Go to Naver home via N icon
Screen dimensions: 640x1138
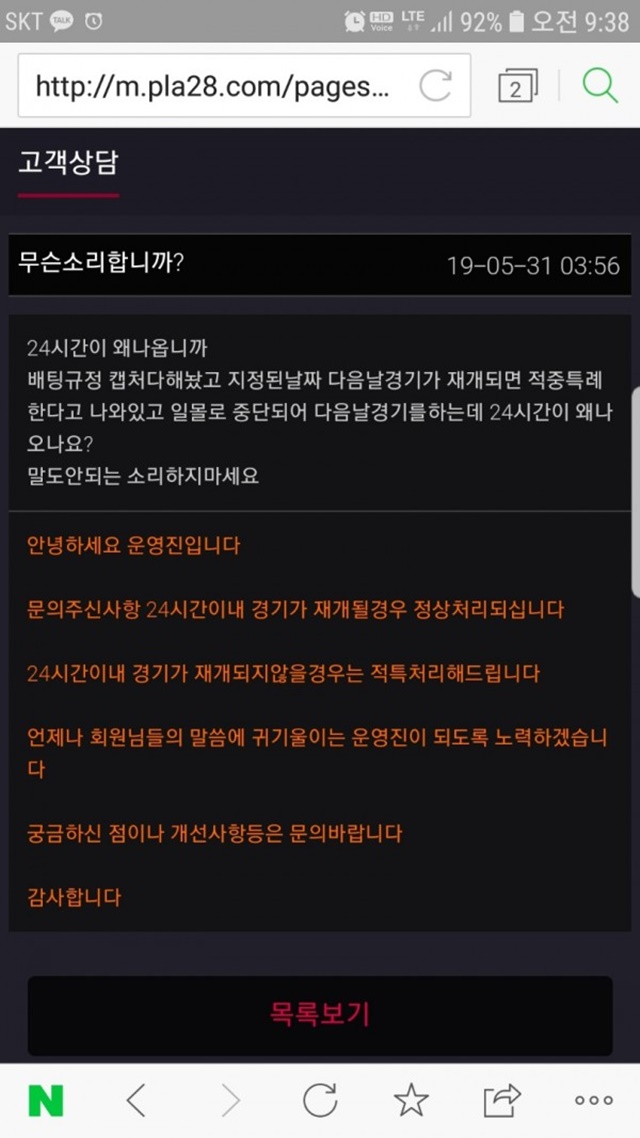[x=46, y=1101]
